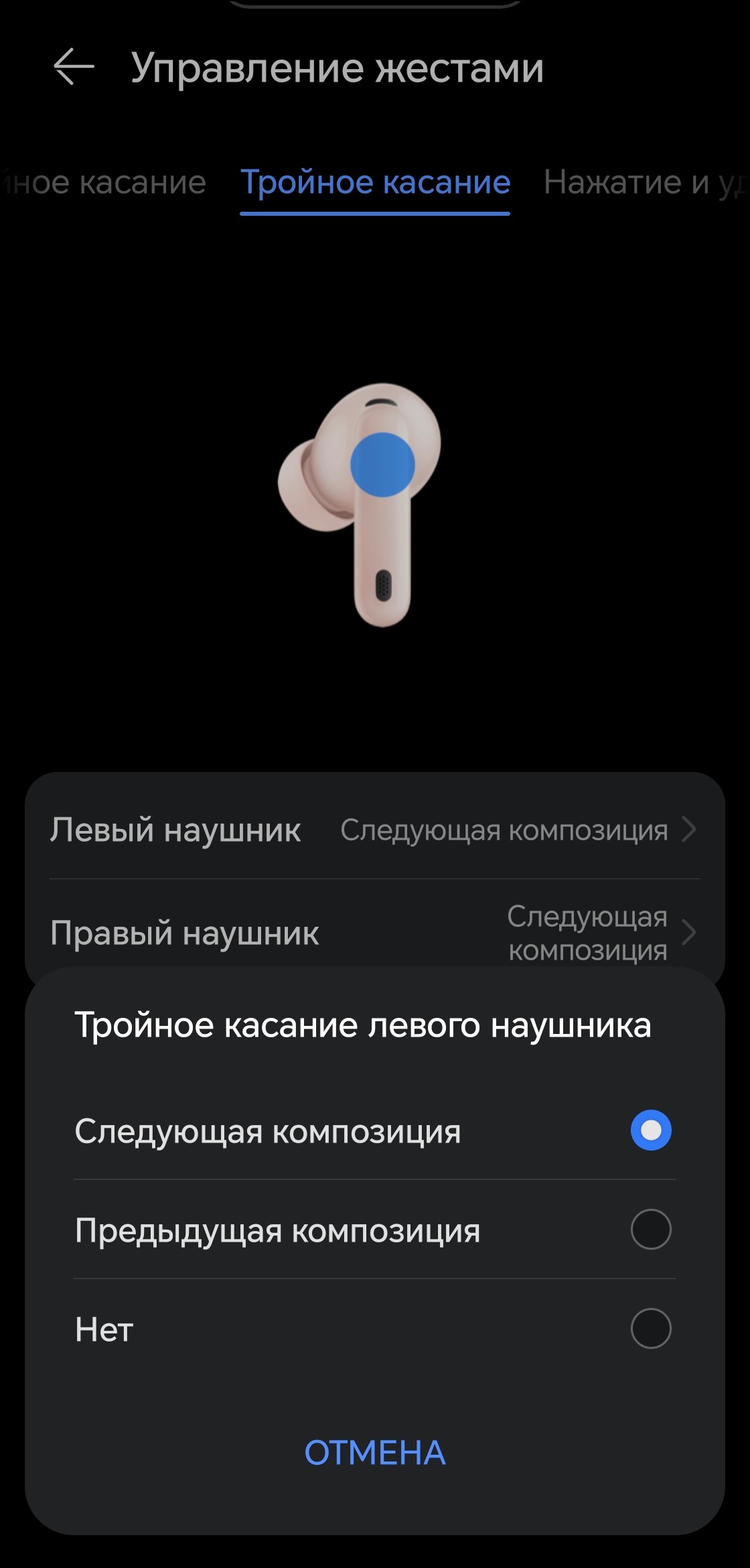Go back from Управление жестами
Image resolution: width=750 pixels, height=1568 pixels.
tap(74, 67)
